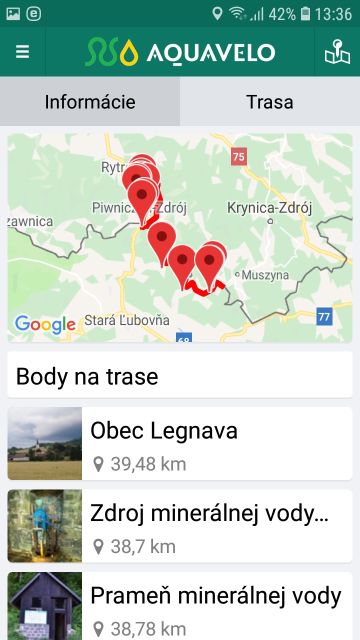Tap the route map preview

tap(180, 238)
